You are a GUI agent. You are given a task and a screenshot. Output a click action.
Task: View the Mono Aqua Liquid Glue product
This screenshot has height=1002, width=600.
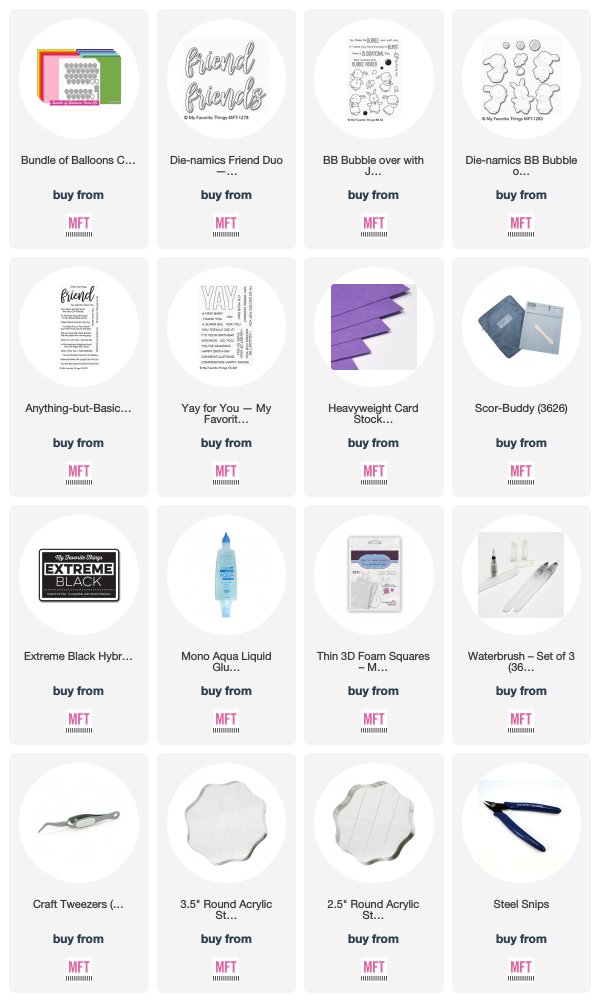226,624
